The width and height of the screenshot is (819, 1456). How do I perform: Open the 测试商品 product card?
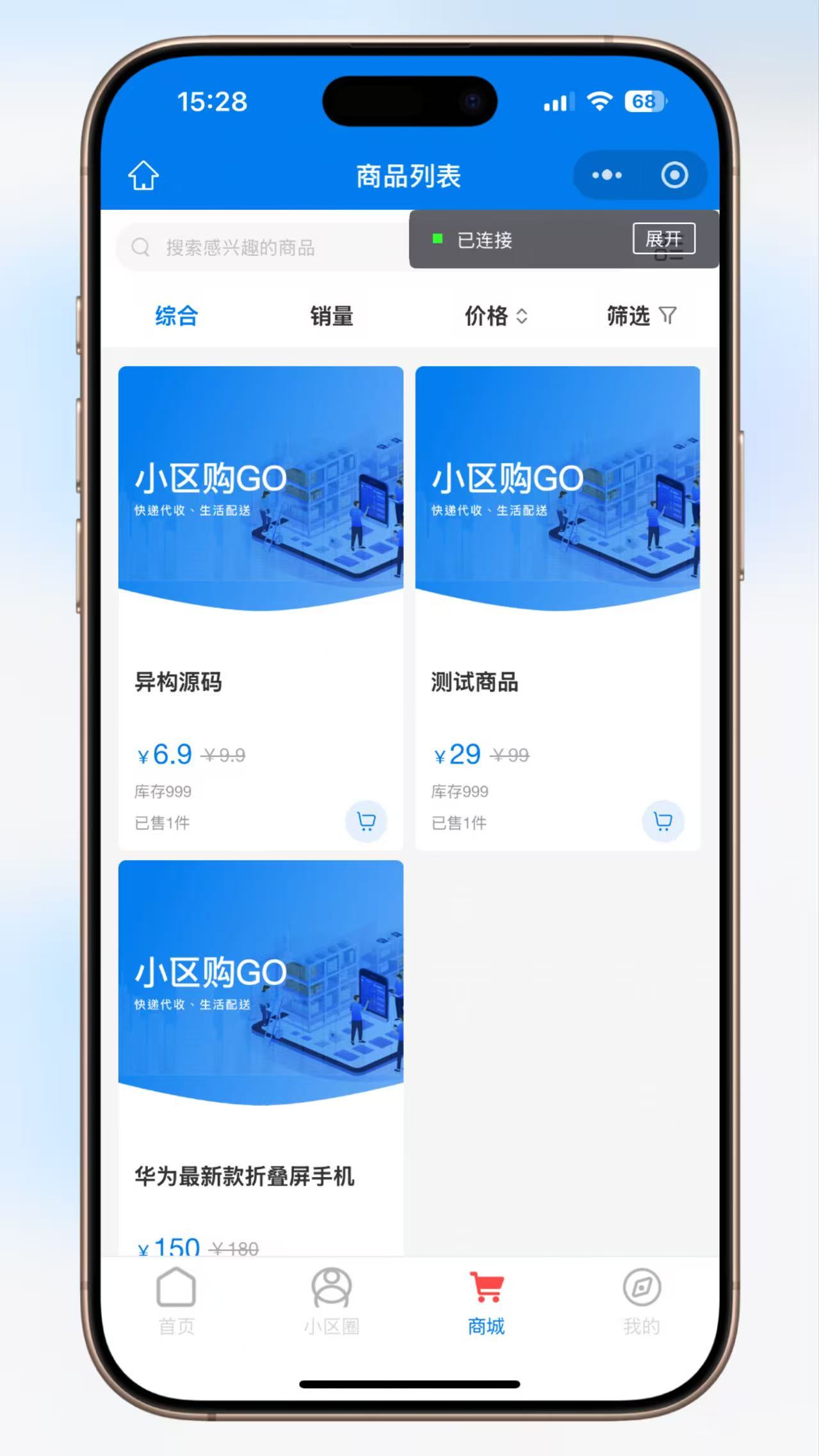558,607
